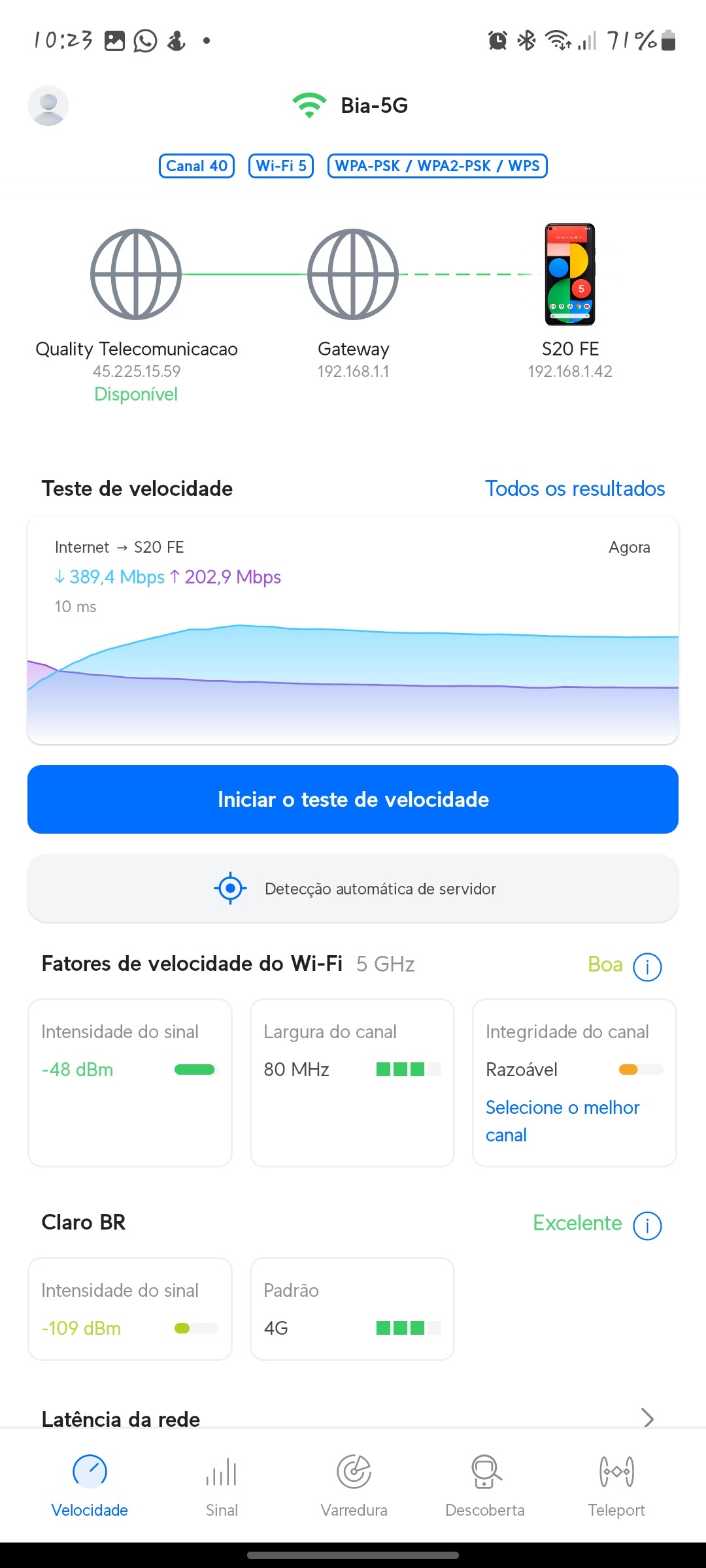Image resolution: width=706 pixels, height=1568 pixels.
Task: Open the Internet → S20 FE speed result card
Action: coord(353,629)
